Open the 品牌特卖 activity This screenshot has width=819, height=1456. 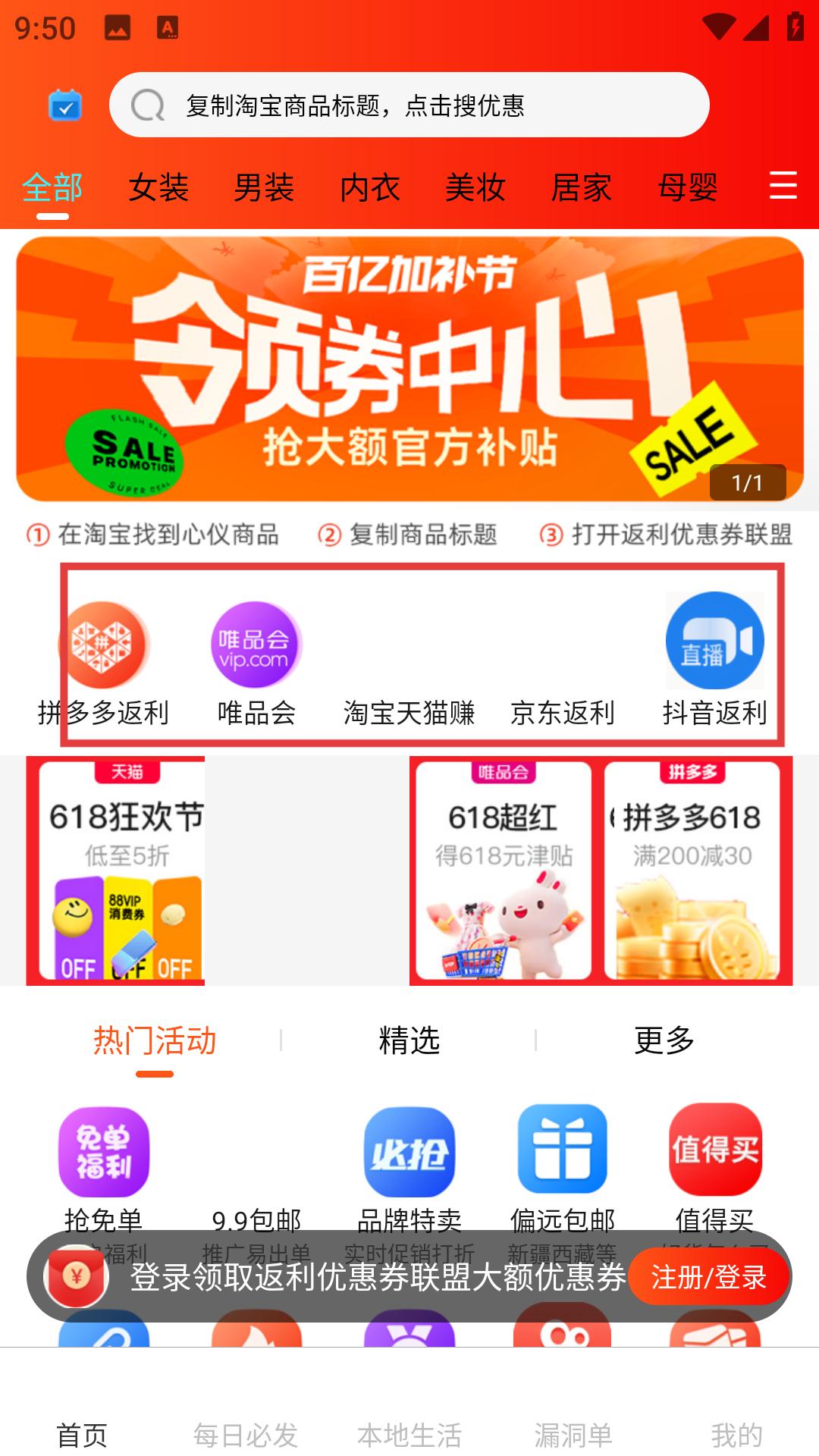tap(409, 1168)
